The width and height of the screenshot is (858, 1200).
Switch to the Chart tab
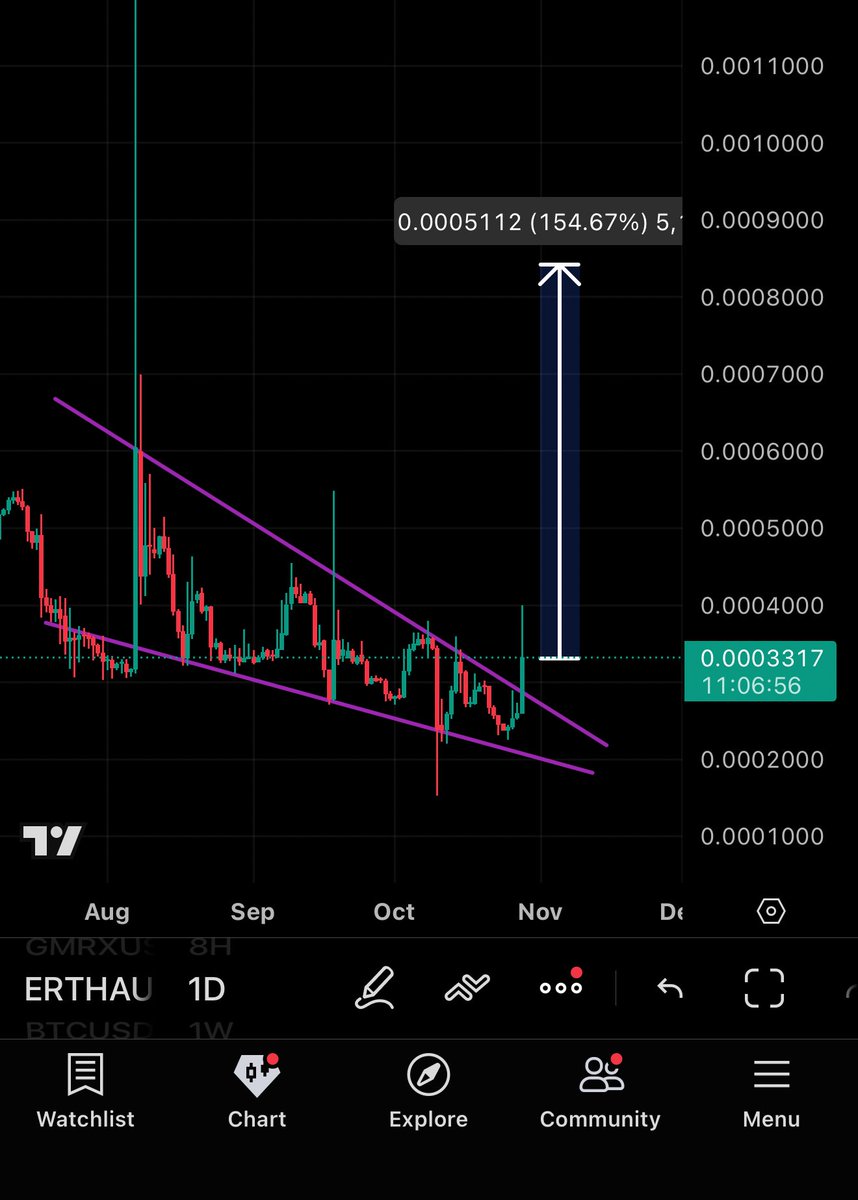click(257, 1092)
